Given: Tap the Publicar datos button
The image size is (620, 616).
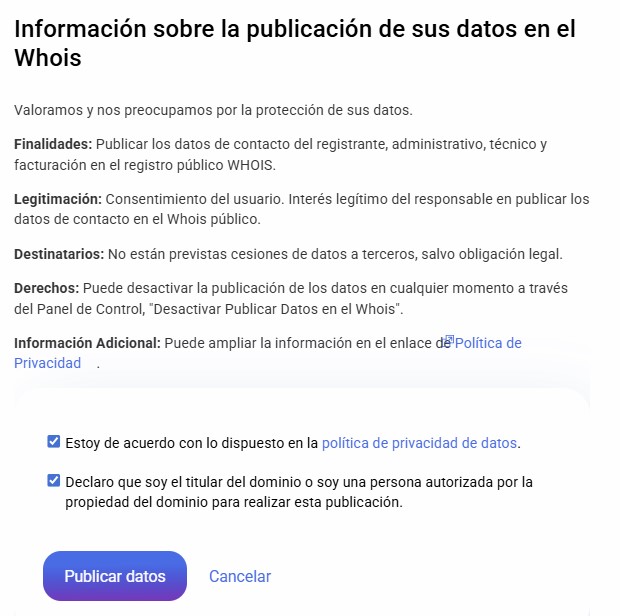Looking at the screenshot, I should coord(115,576).
